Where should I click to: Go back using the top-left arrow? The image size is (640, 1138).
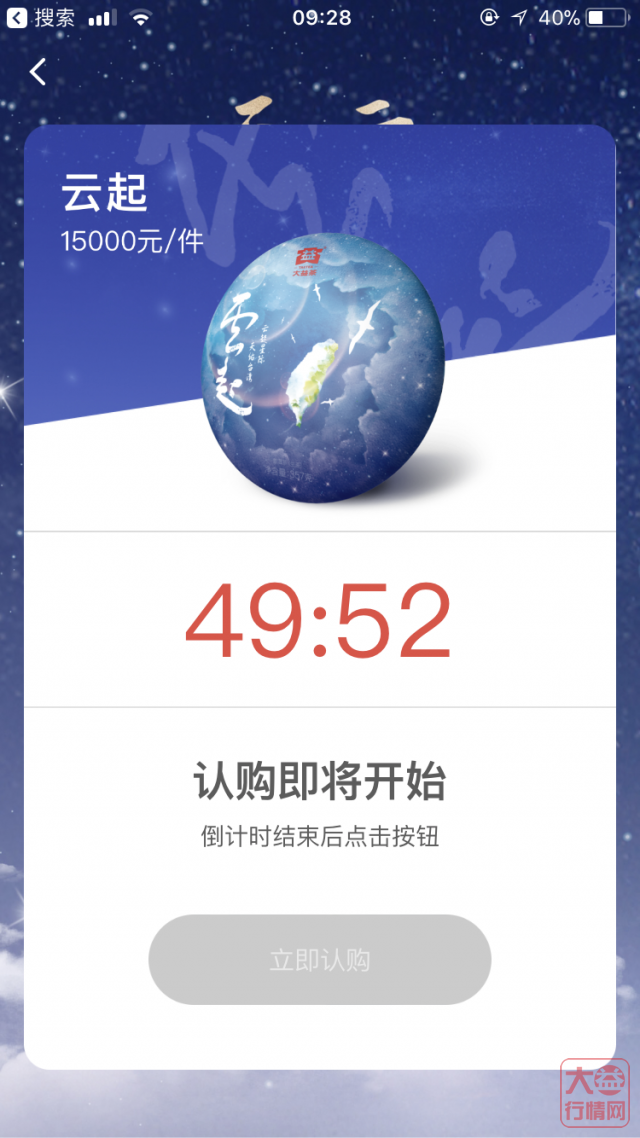click(x=38, y=72)
